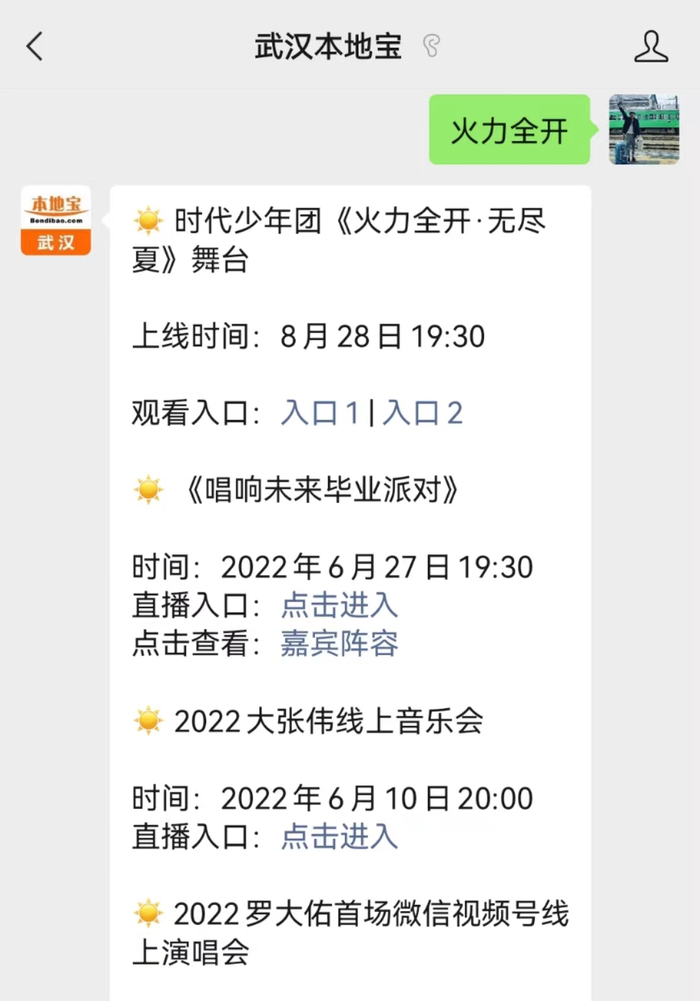Tap my own avatar beside 火力全开

click(x=644, y=130)
